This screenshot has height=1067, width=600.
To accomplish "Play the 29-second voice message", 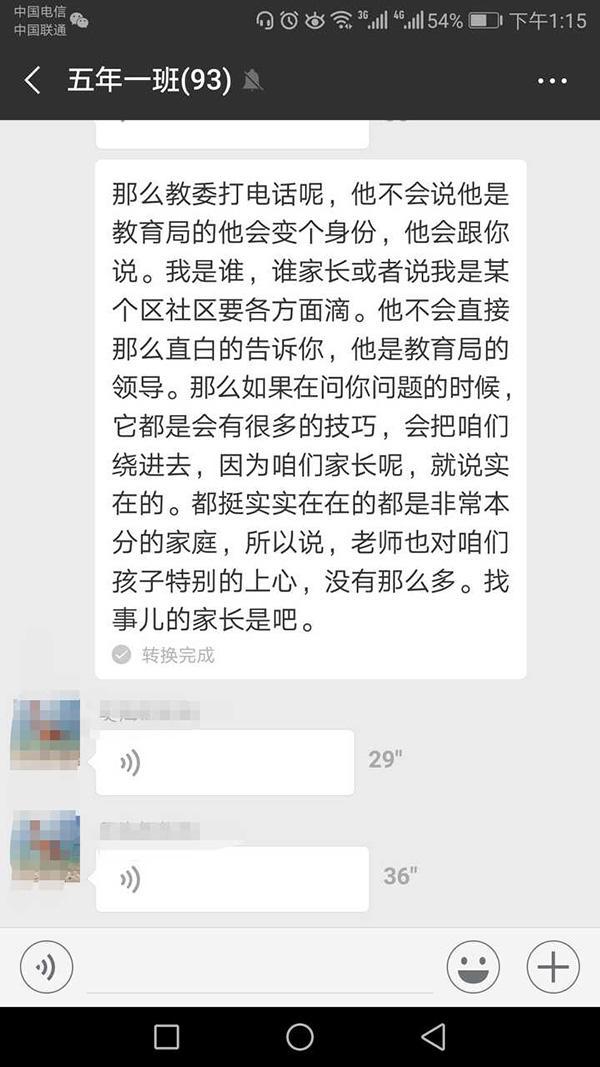I will tap(224, 762).
